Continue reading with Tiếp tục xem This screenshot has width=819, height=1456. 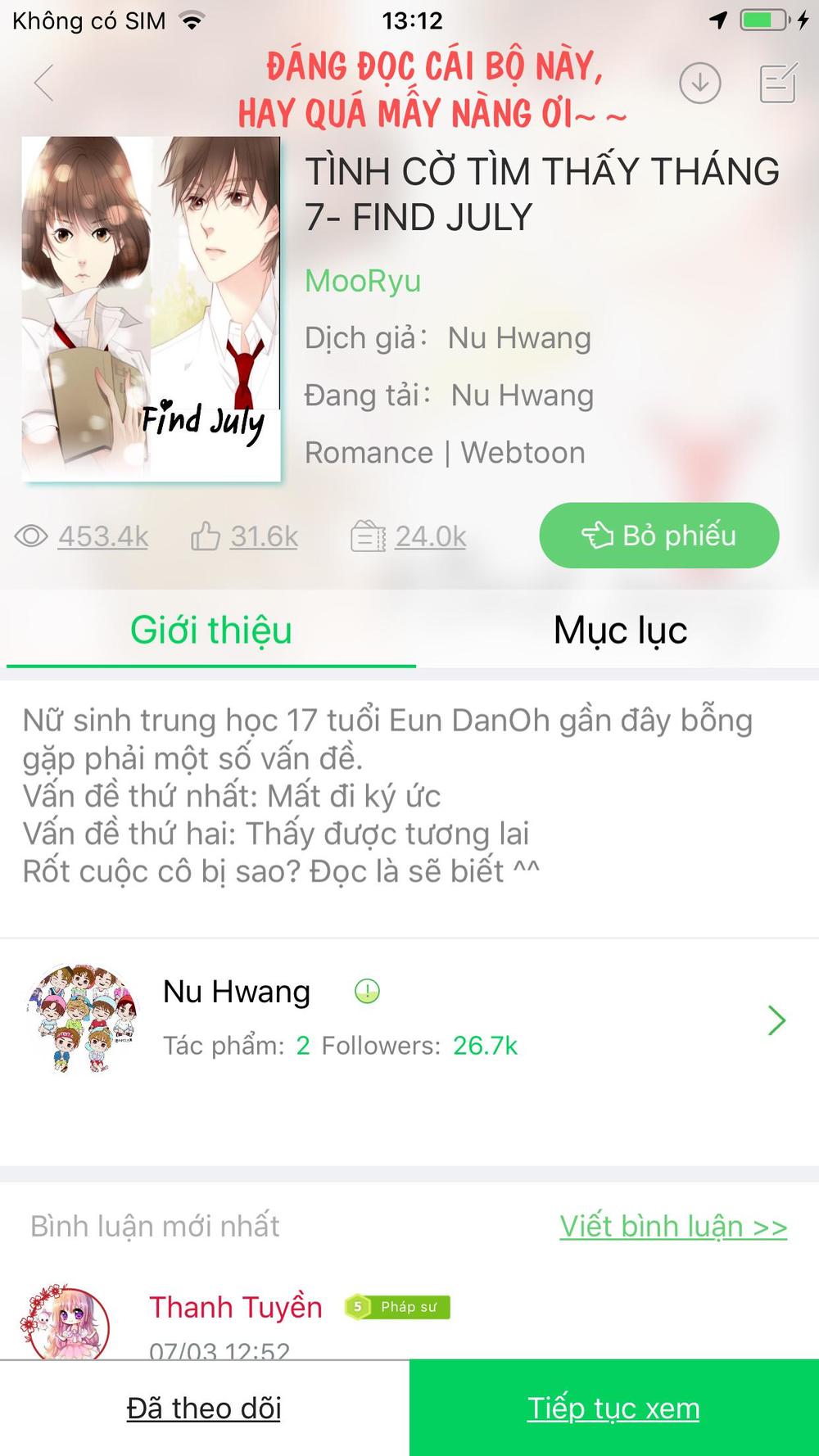613,1408
